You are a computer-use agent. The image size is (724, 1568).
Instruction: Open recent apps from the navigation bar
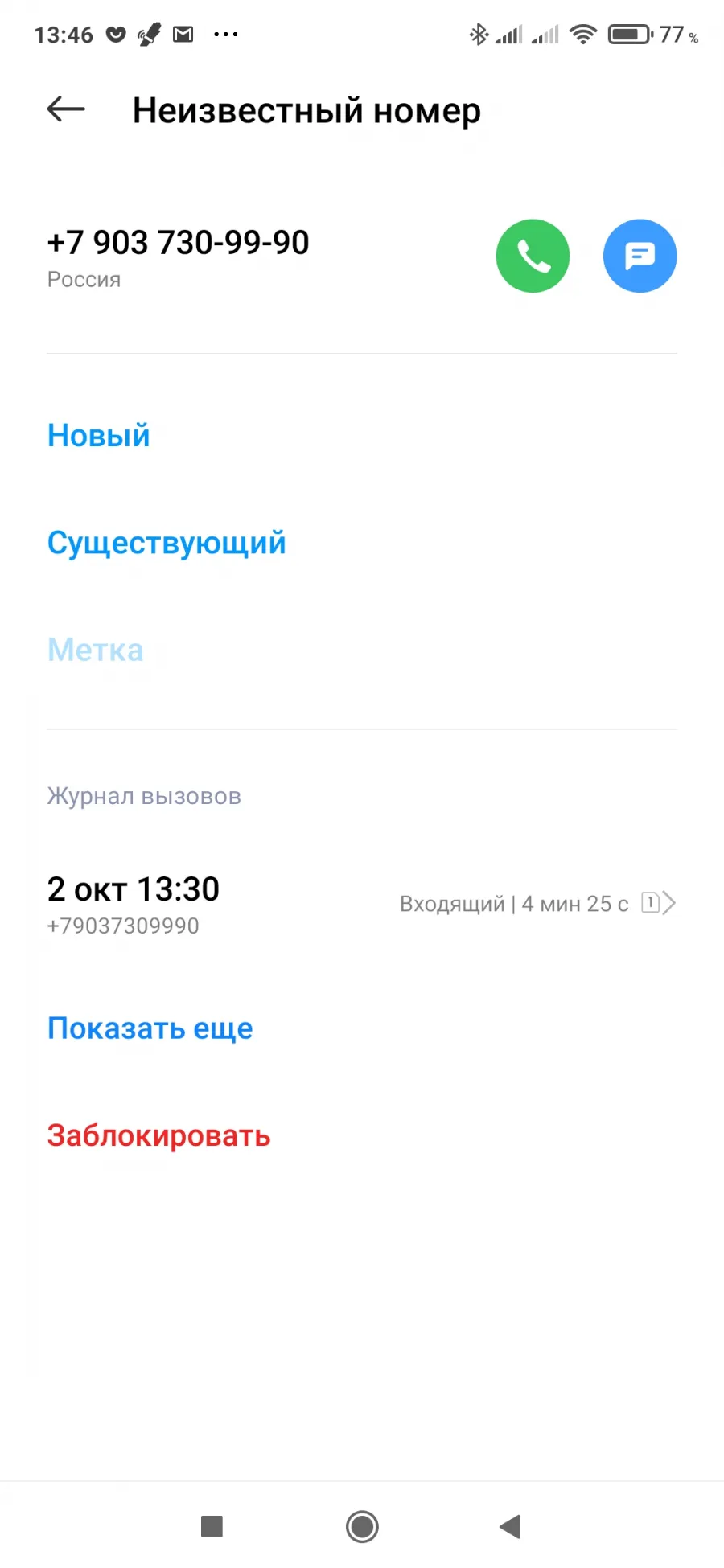[212, 1525]
